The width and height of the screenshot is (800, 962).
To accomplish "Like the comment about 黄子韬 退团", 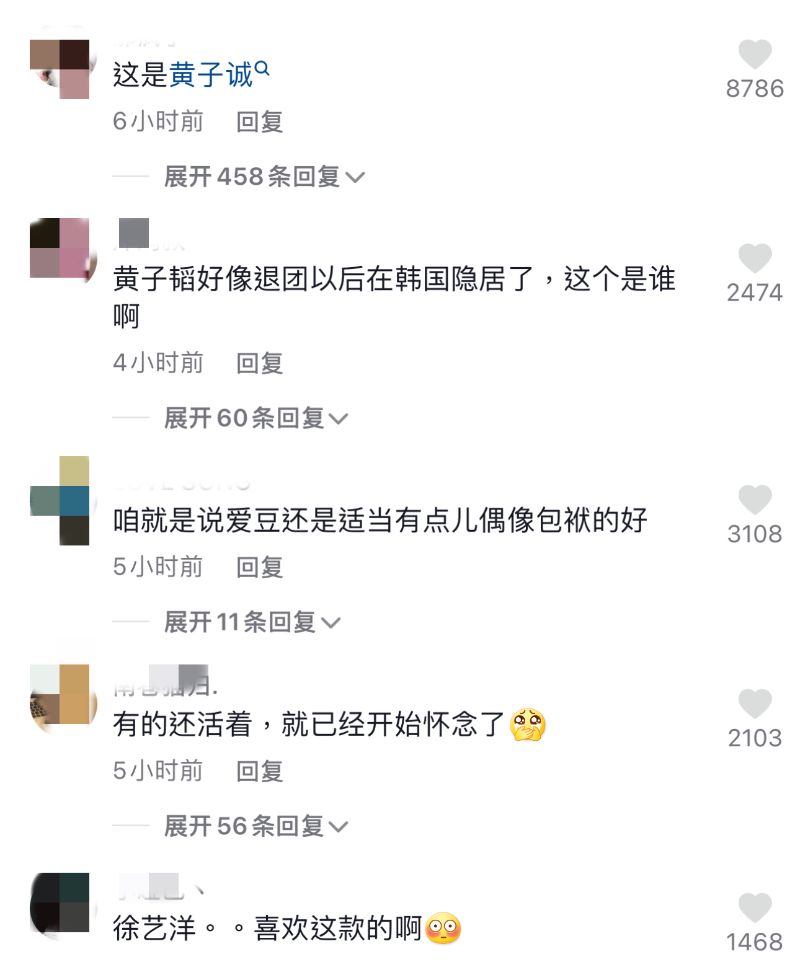I will pyautogui.click(x=755, y=259).
